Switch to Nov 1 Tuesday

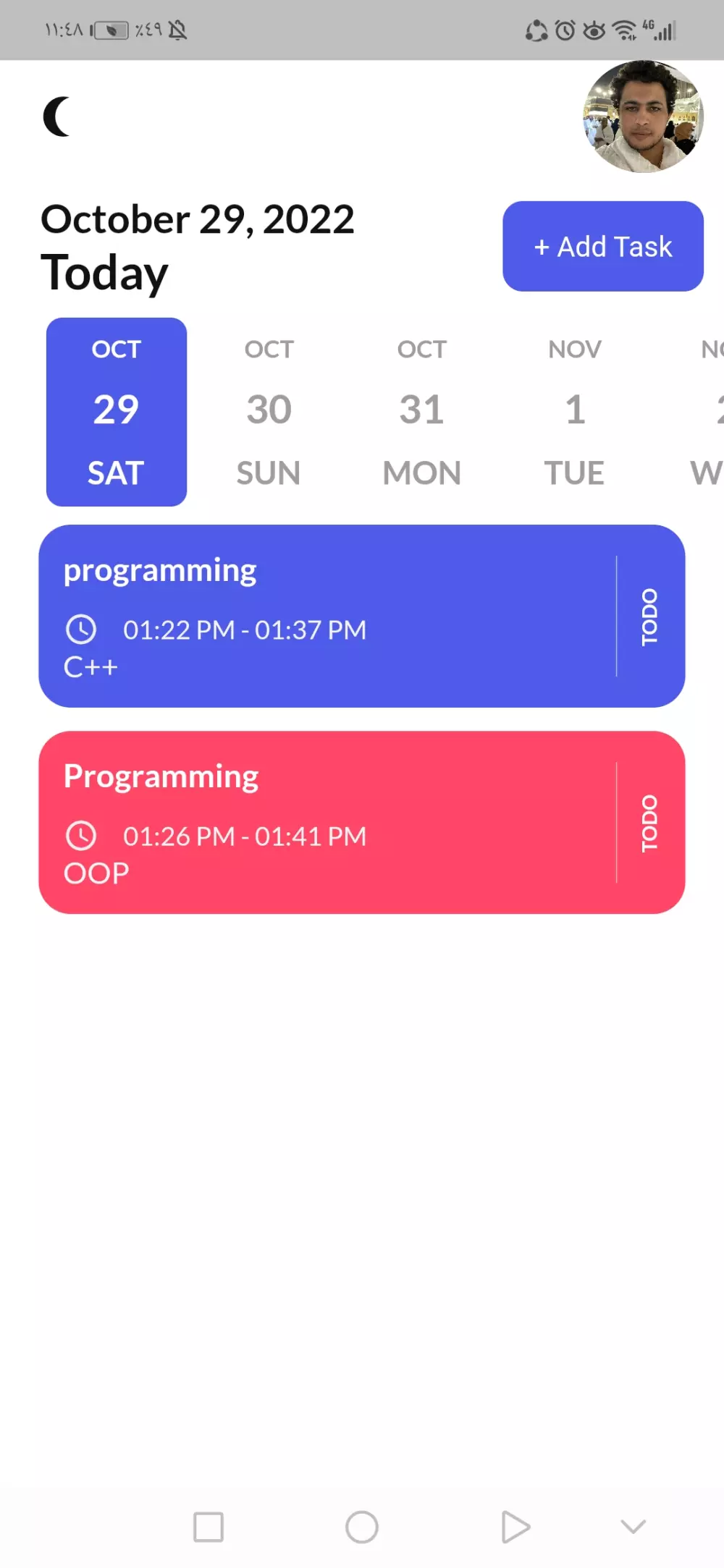pos(574,410)
